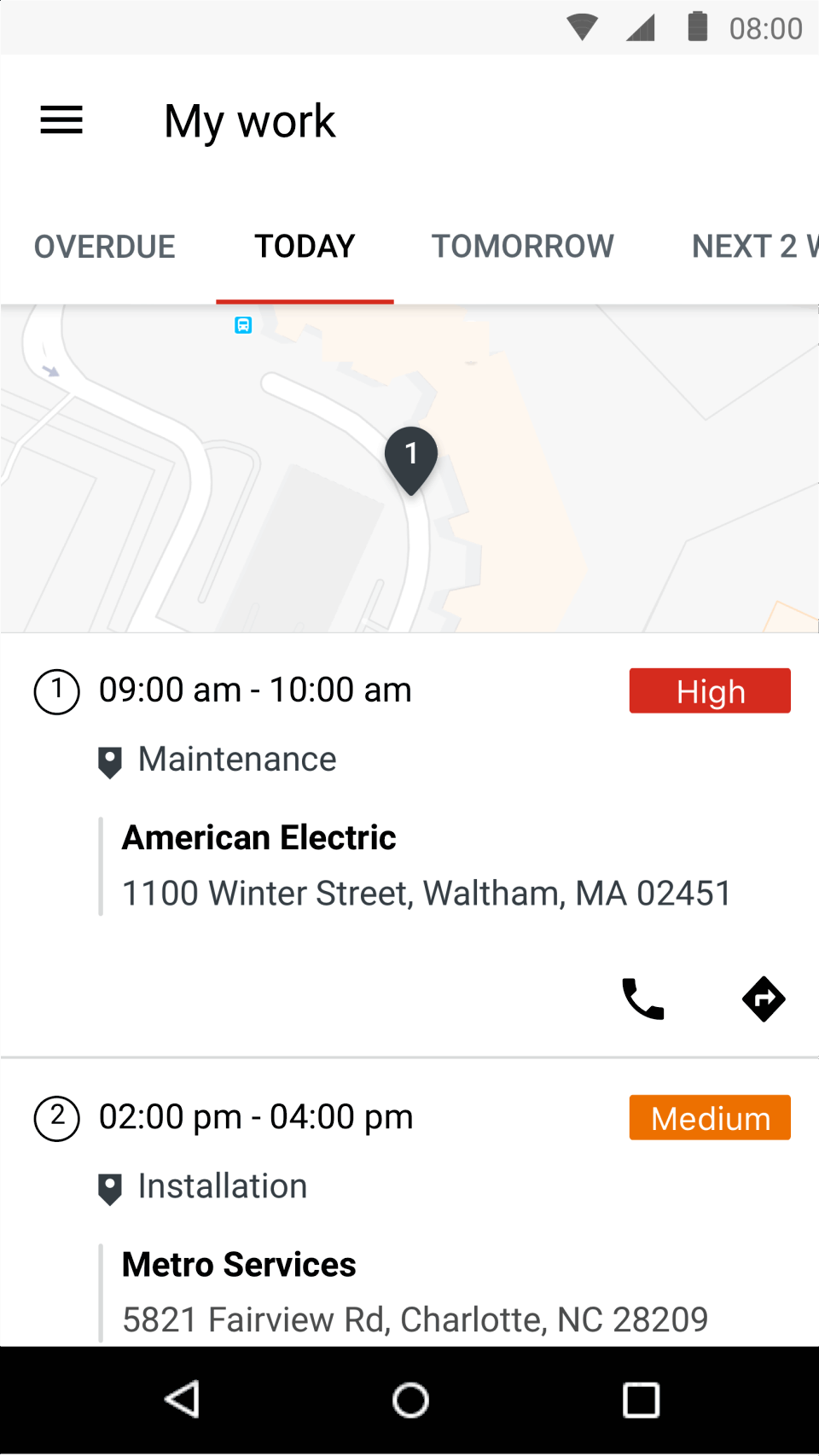Click the bus stop icon on the map
This screenshot has width=819, height=1456.
coord(243,325)
